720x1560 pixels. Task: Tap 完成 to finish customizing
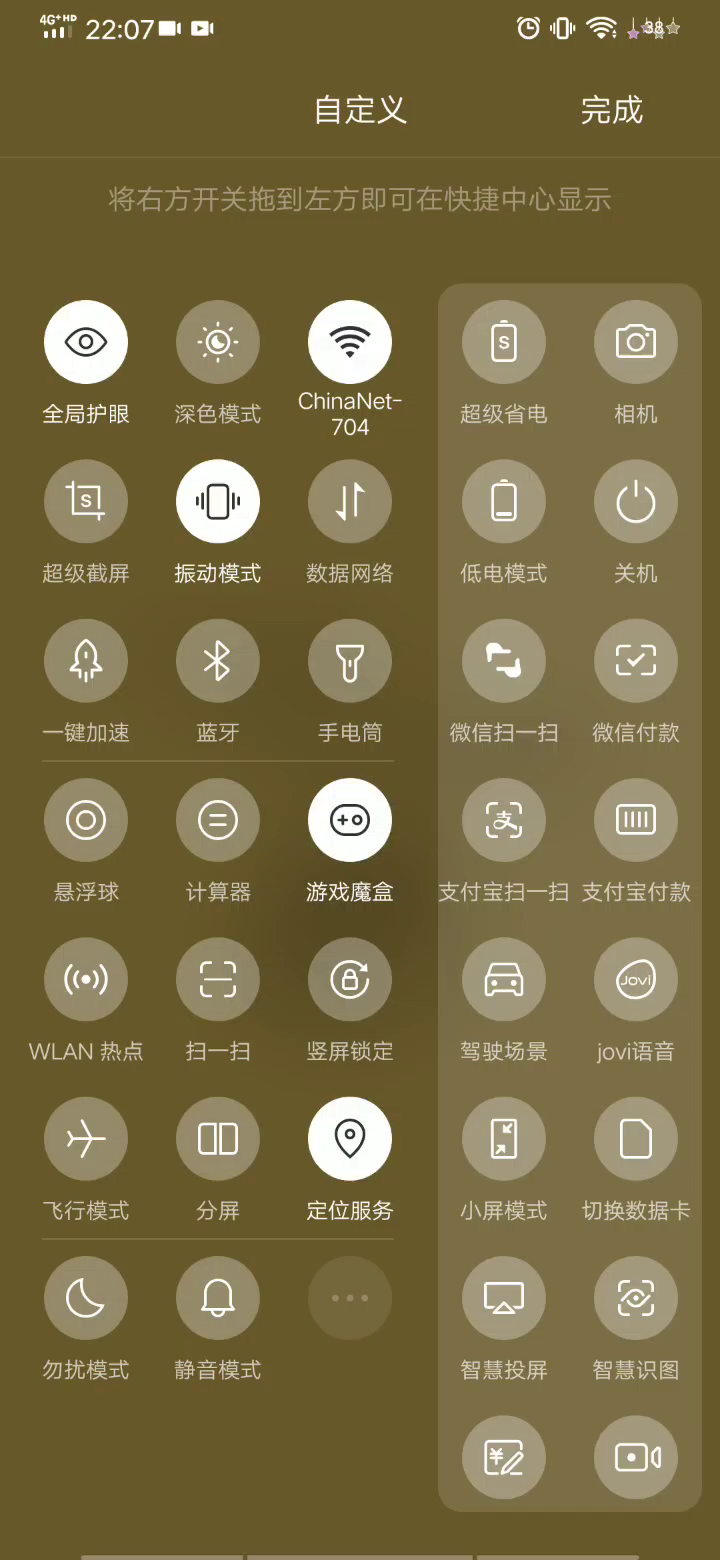click(x=611, y=110)
